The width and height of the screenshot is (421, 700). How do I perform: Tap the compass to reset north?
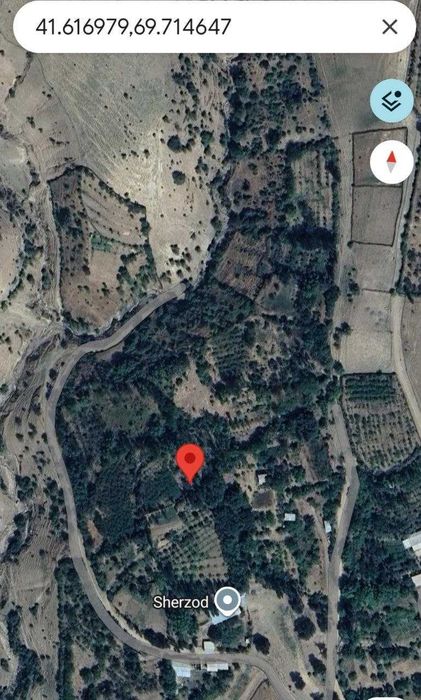(x=392, y=162)
